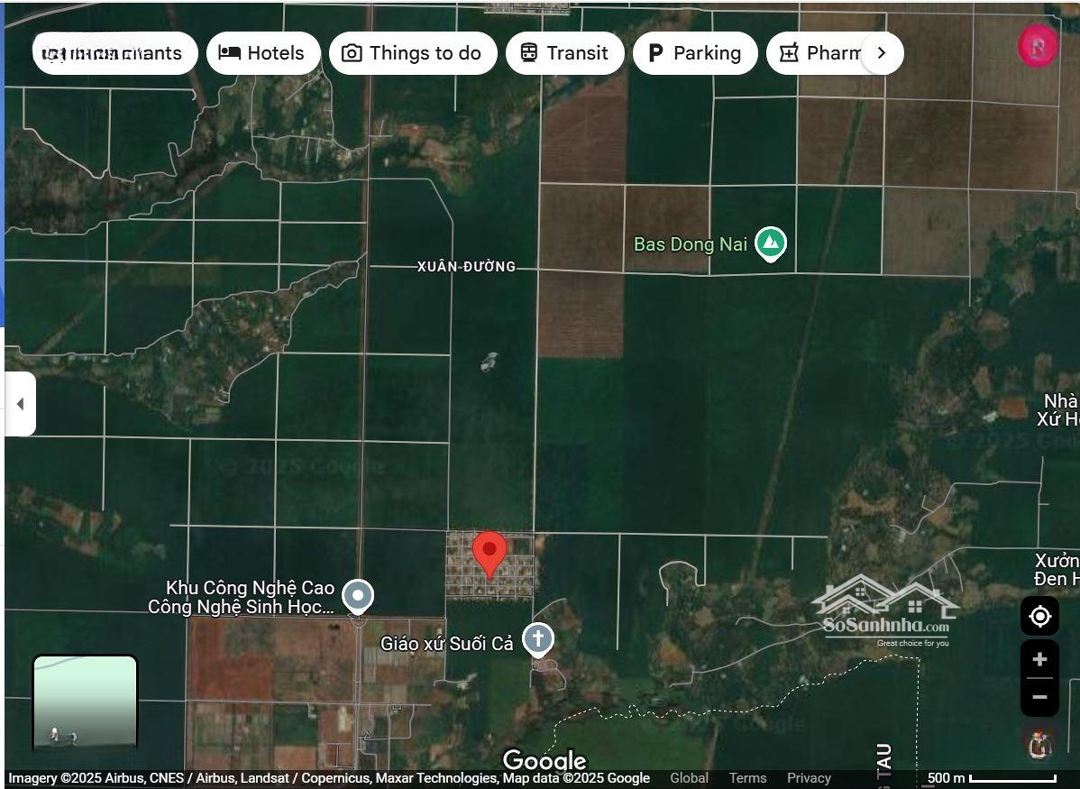Open Giáo xứ Suối Cả church marker

pos(538,638)
